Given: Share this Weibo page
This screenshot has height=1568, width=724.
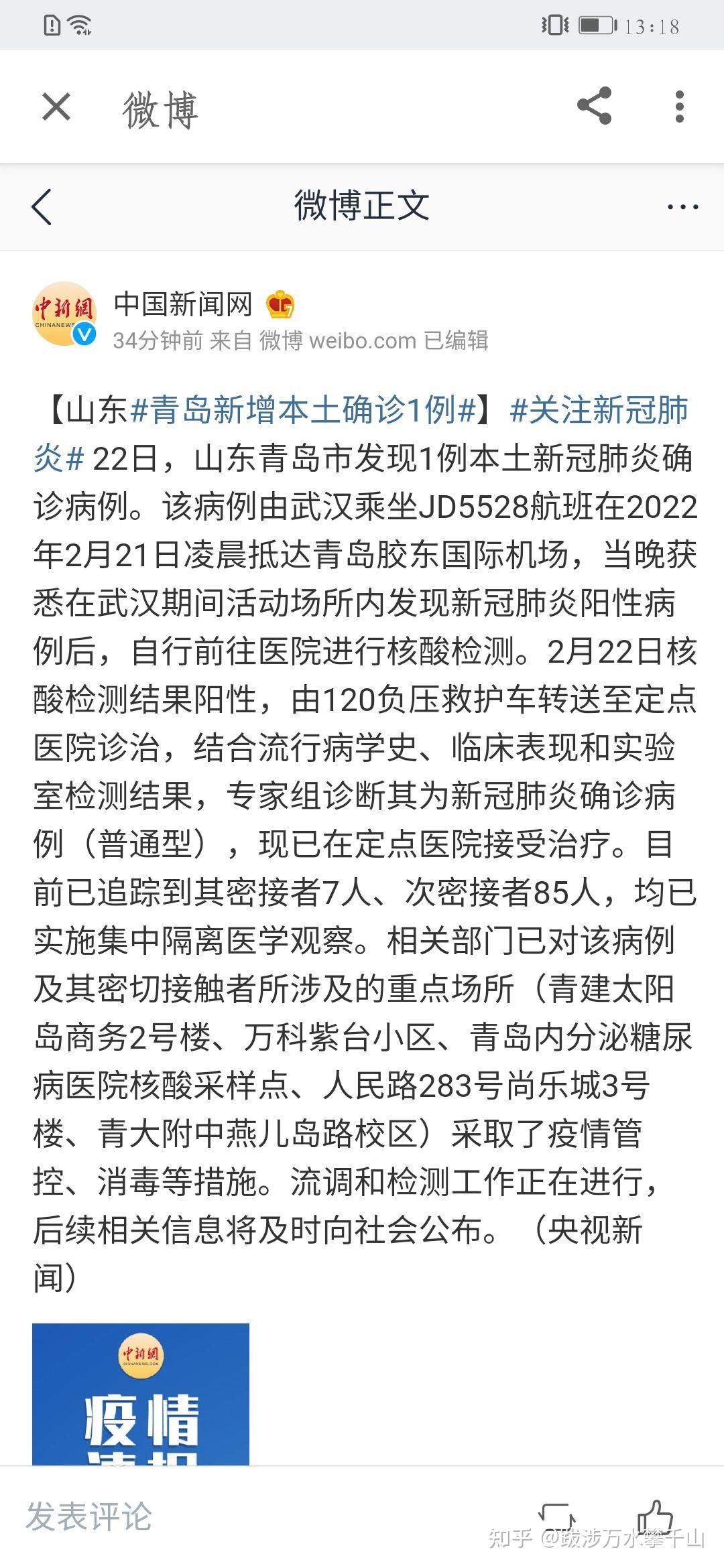Looking at the screenshot, I should [x=594, y=105].
